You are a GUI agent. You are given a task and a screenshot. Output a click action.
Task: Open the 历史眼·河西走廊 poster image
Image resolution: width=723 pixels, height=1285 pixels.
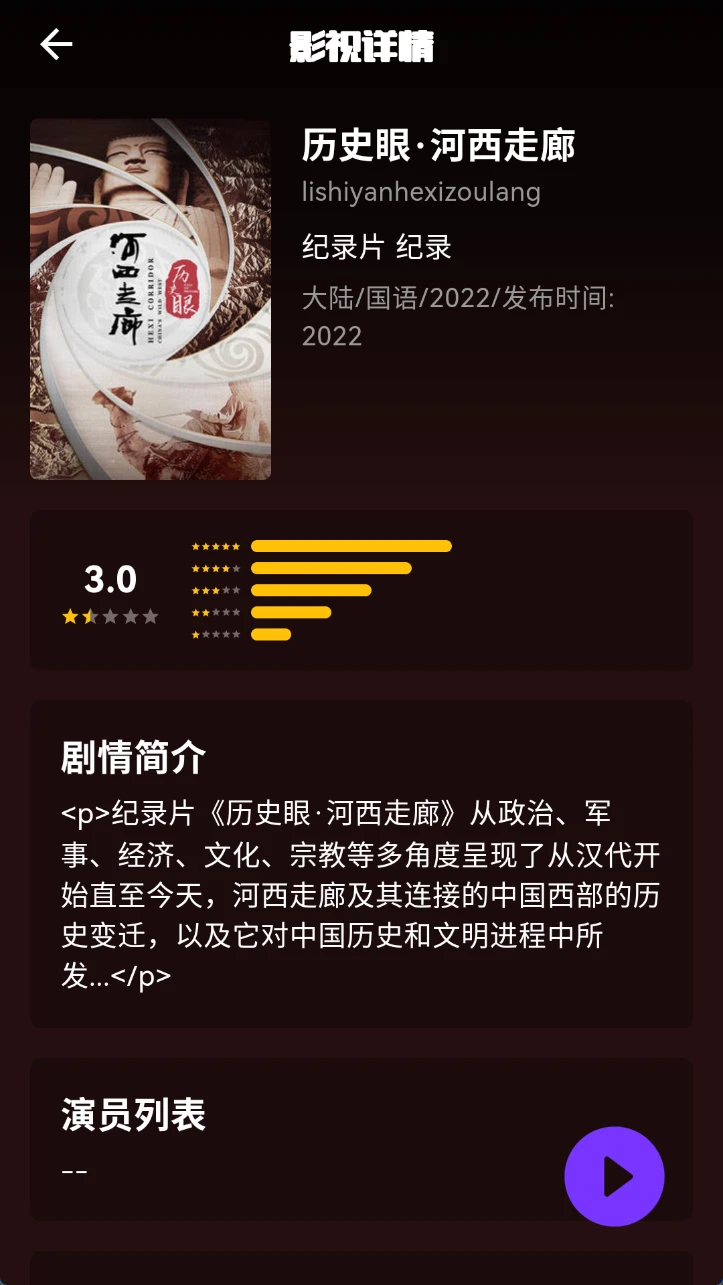coord(150,300)
